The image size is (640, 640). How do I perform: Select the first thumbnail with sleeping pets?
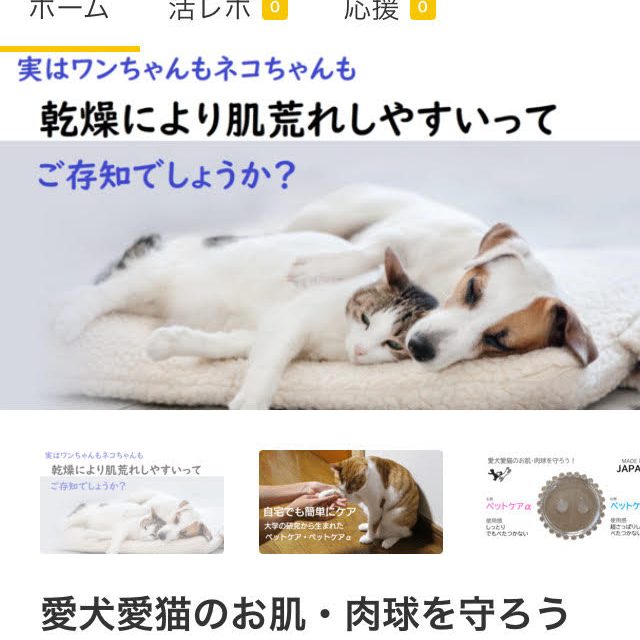click(x=131, y=501)
